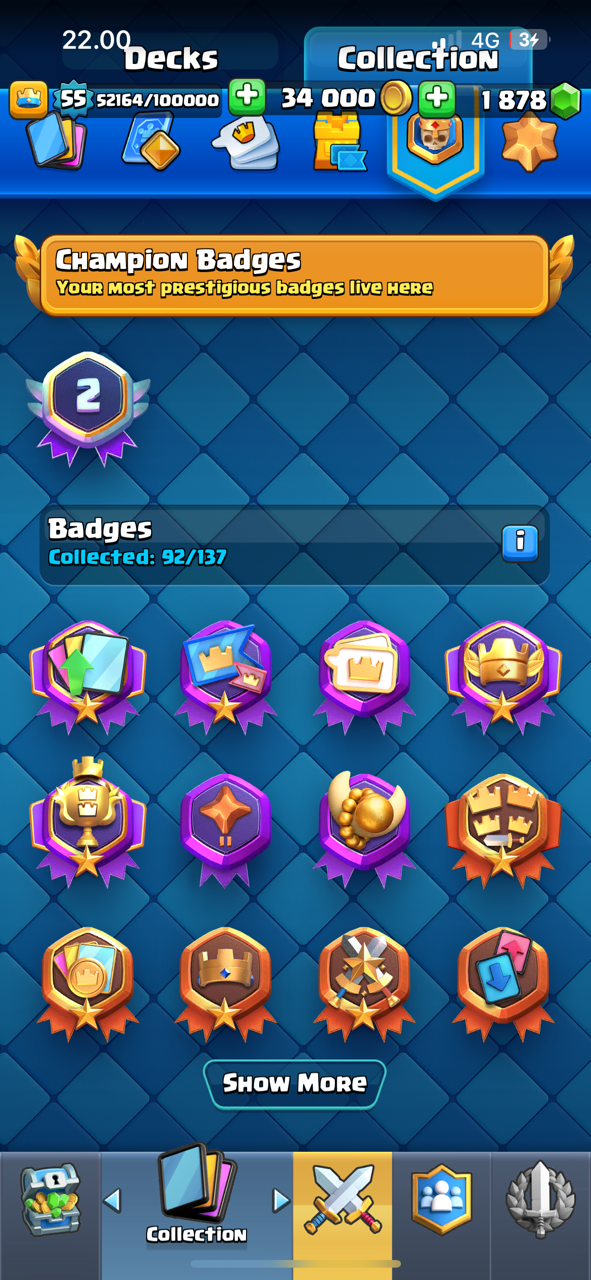This screenshot has height=1280, width=591.
Task: Open the three crowns badge
Action: coord(502,826)
